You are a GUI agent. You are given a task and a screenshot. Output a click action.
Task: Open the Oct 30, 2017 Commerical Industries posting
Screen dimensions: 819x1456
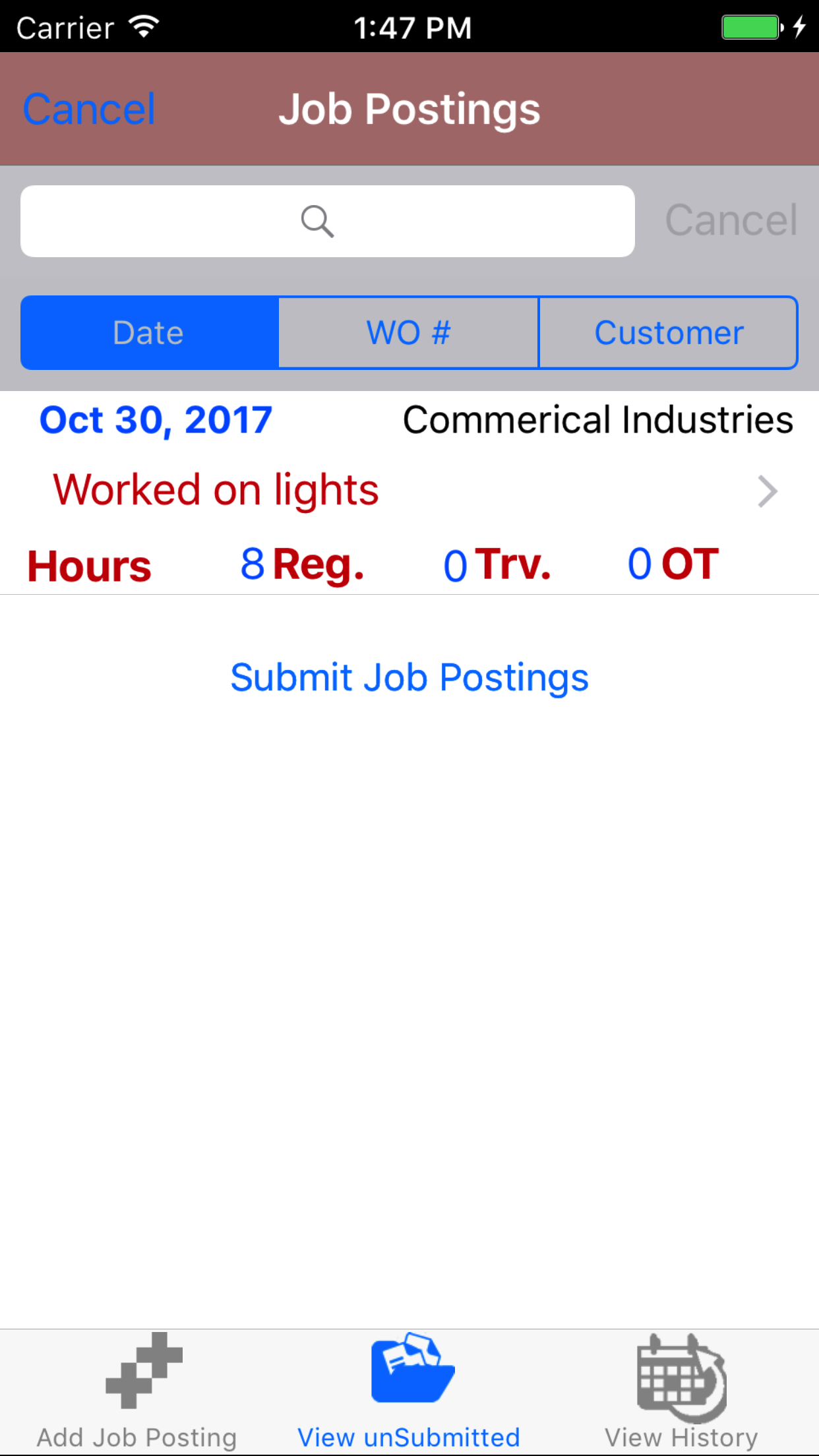409,491
